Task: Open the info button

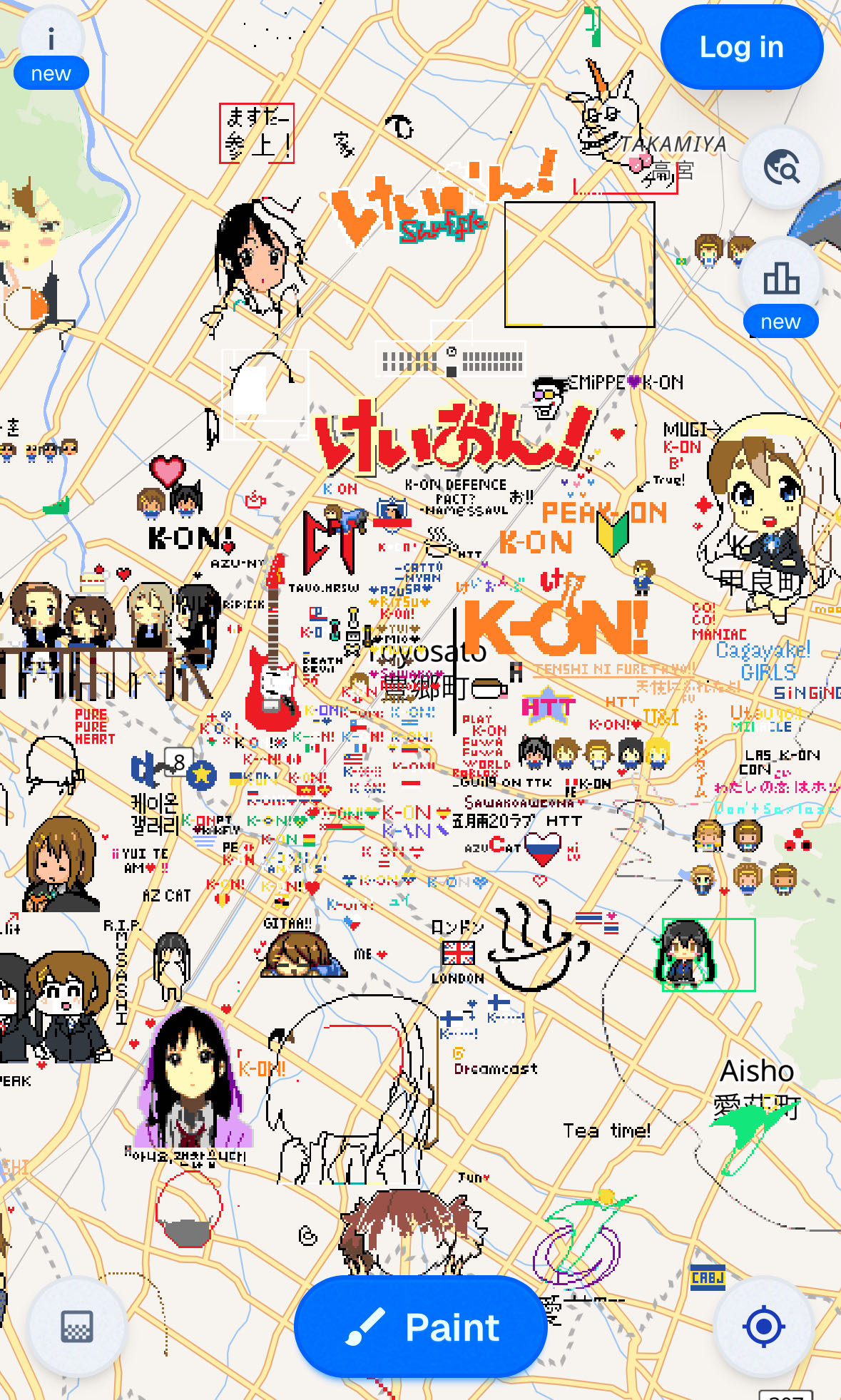Action: coord(51,41)
